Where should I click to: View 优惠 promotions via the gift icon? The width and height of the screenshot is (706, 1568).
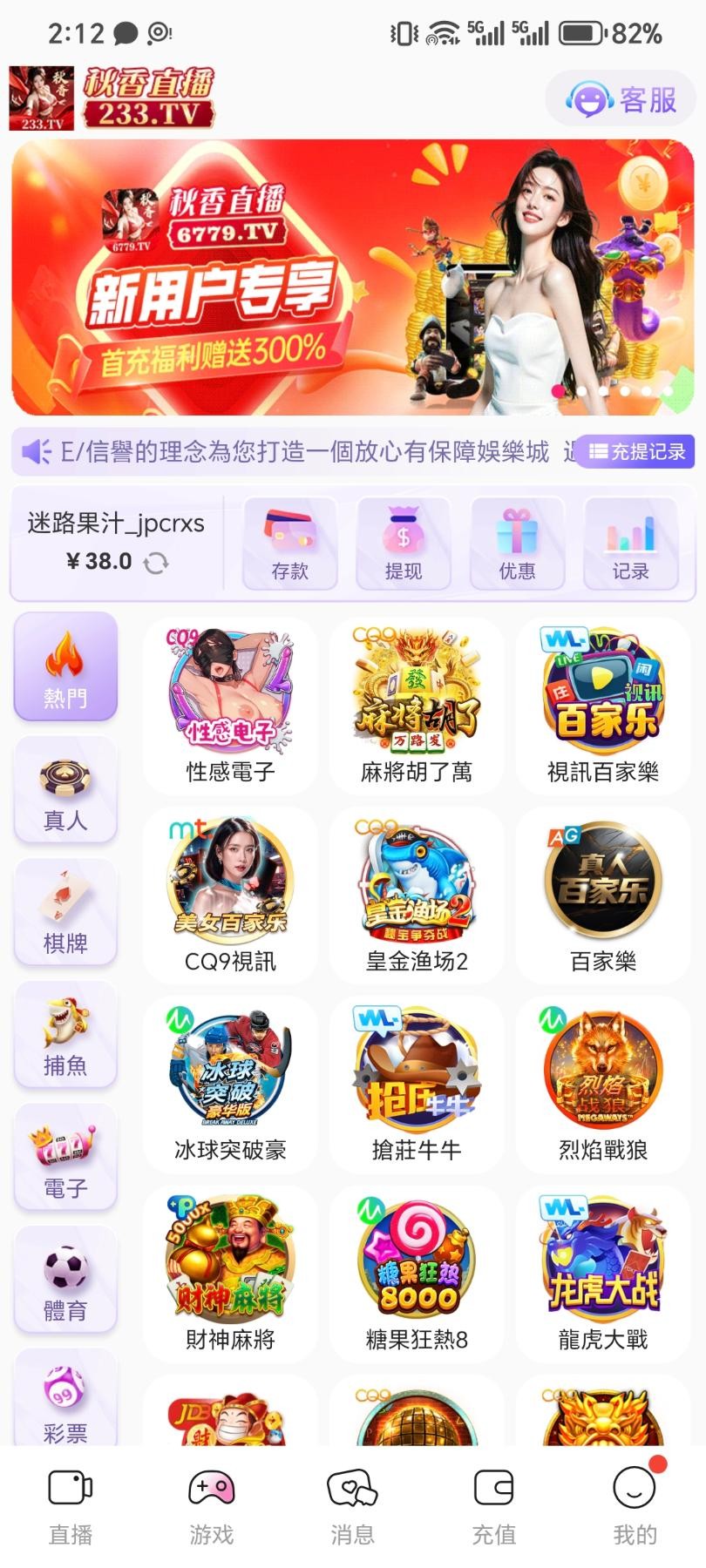[516, 536]
